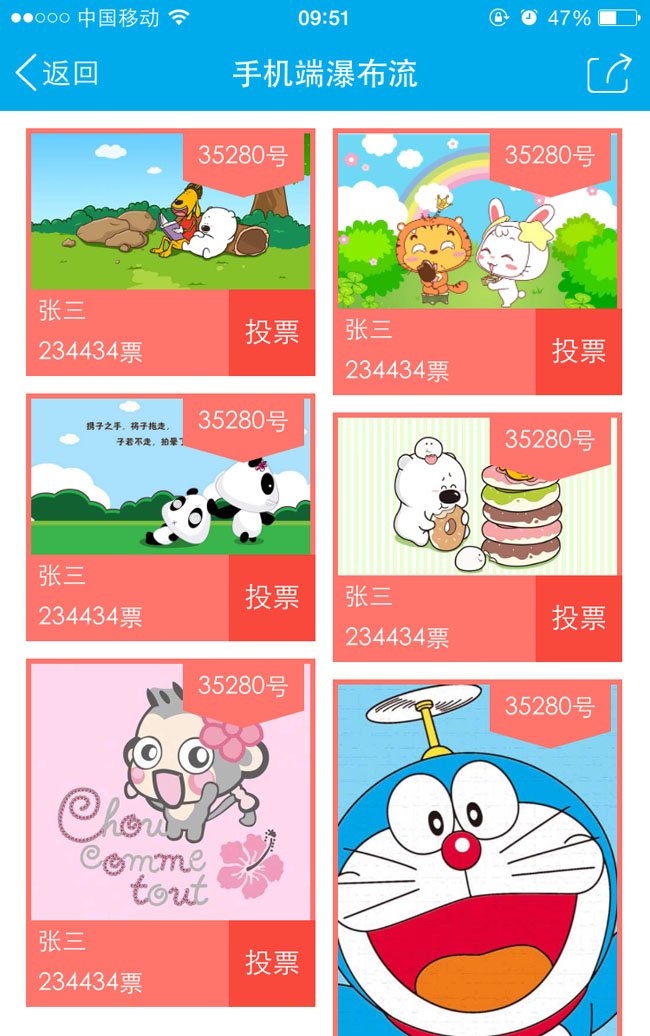This screenshot has height=1036, width=650.
Task: Vote 投票 on the reading dog card
Action: pyautogui.click(x=272, y=332)
